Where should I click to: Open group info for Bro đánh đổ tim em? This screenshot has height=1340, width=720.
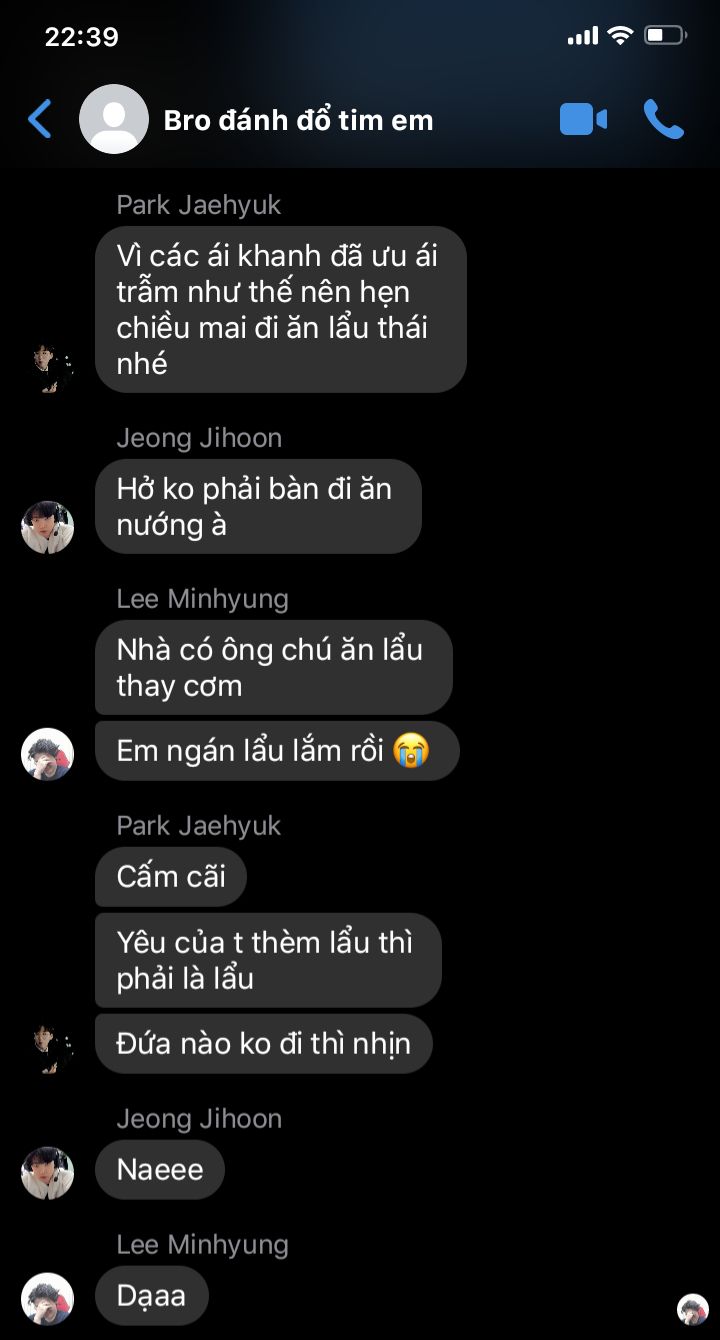[298, 120]
